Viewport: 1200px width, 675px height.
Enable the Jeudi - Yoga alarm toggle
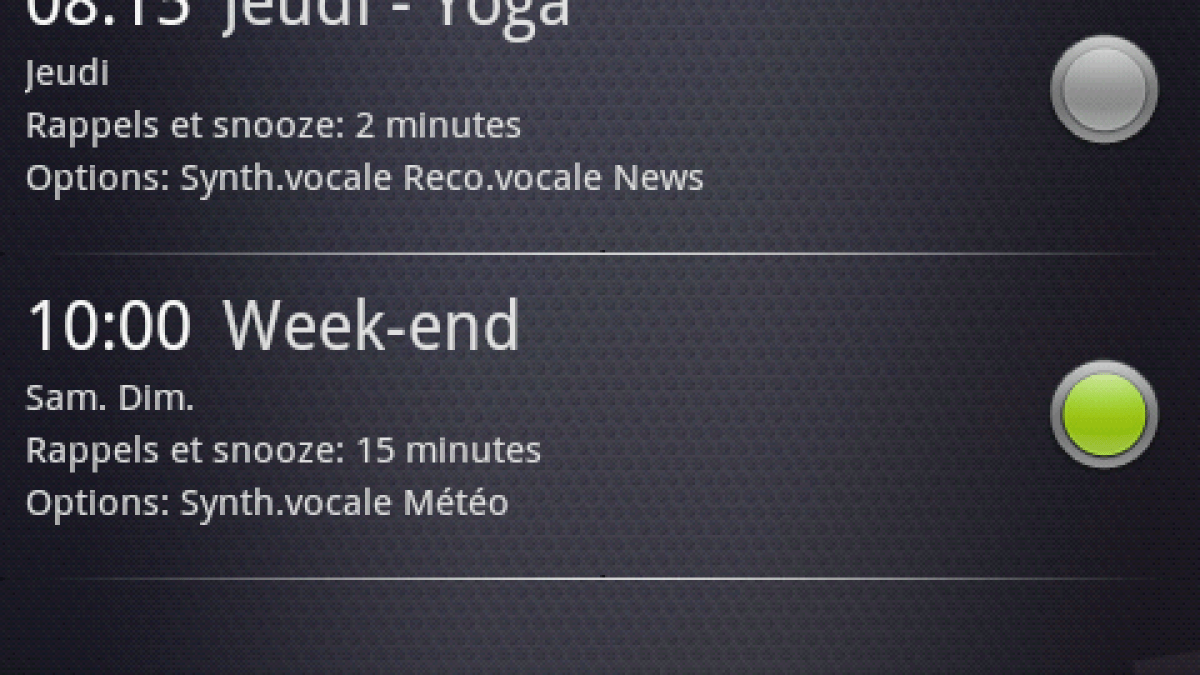[x=1104, y=89]
